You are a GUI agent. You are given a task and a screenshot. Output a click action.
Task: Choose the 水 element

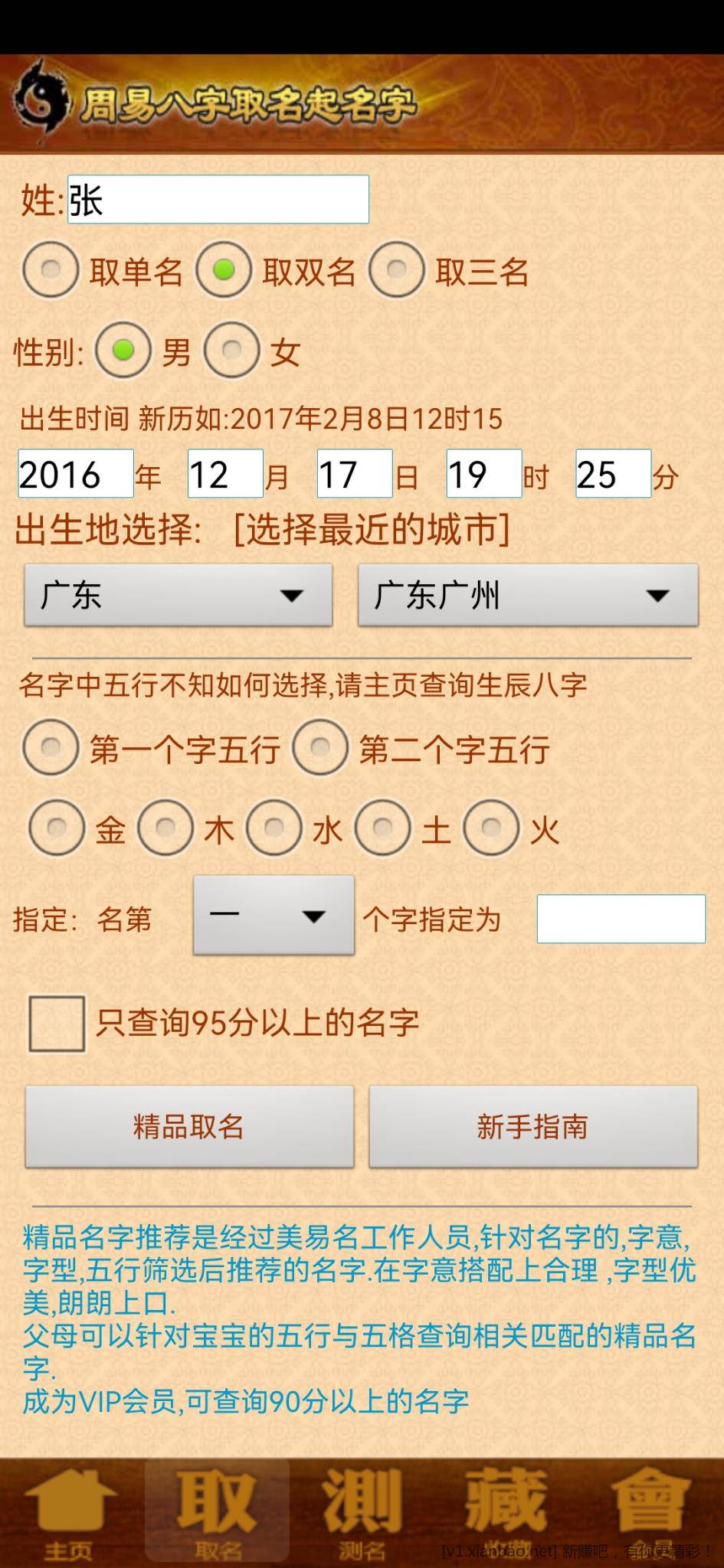click(x=274, y=828)
